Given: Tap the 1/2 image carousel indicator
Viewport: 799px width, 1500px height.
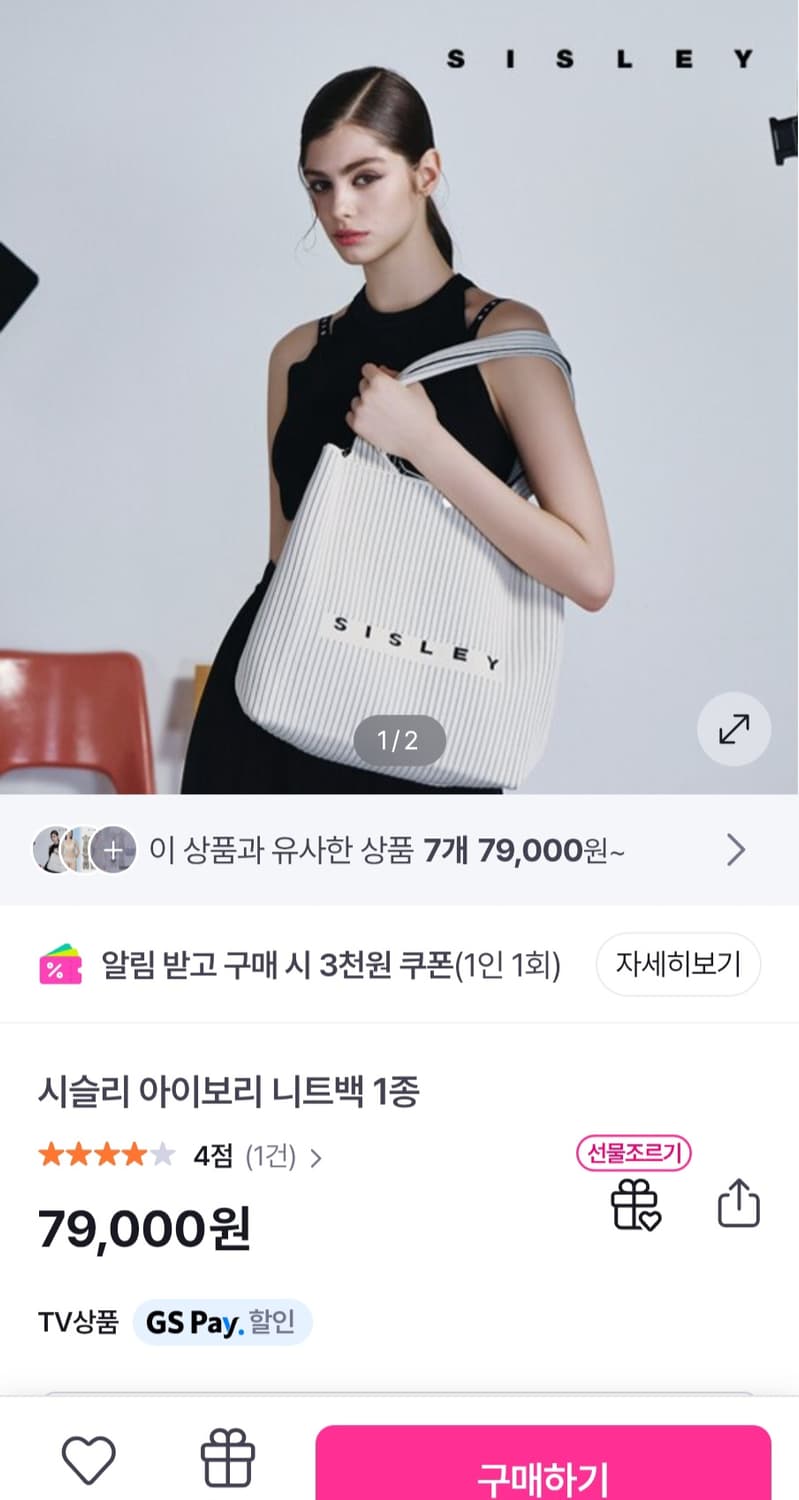Looking at the screenshot, I should click(399, 740).
